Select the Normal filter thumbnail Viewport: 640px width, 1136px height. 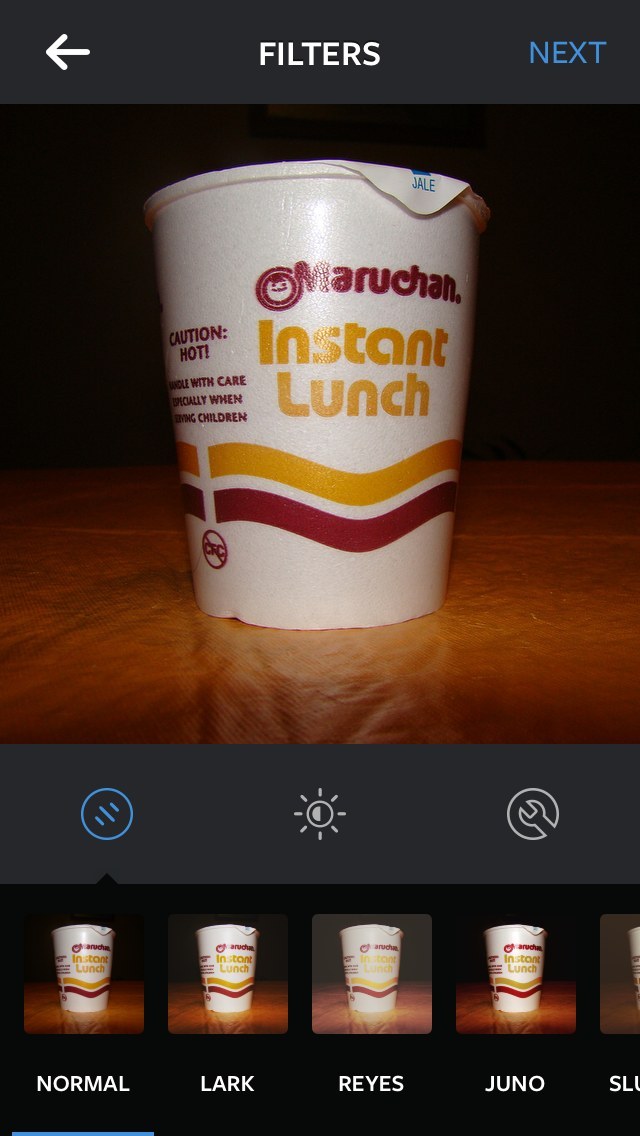[x=84, y=974]
